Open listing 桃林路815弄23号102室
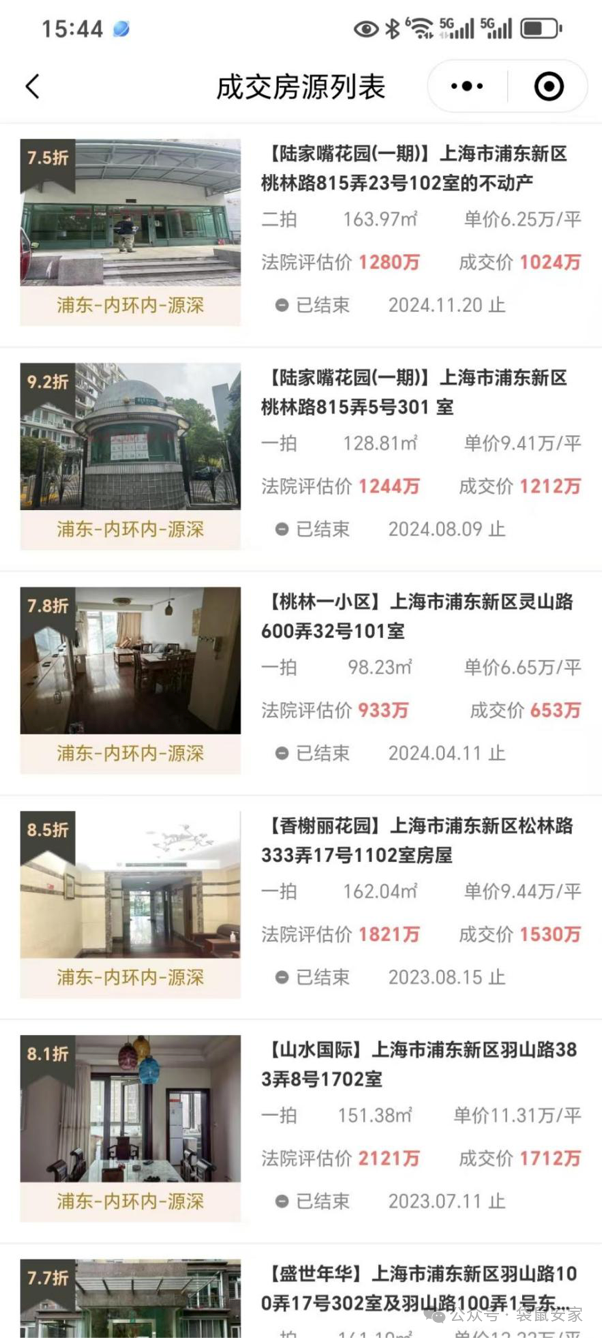The height and width of the screenshot is (1338, 602). [418, 167]
